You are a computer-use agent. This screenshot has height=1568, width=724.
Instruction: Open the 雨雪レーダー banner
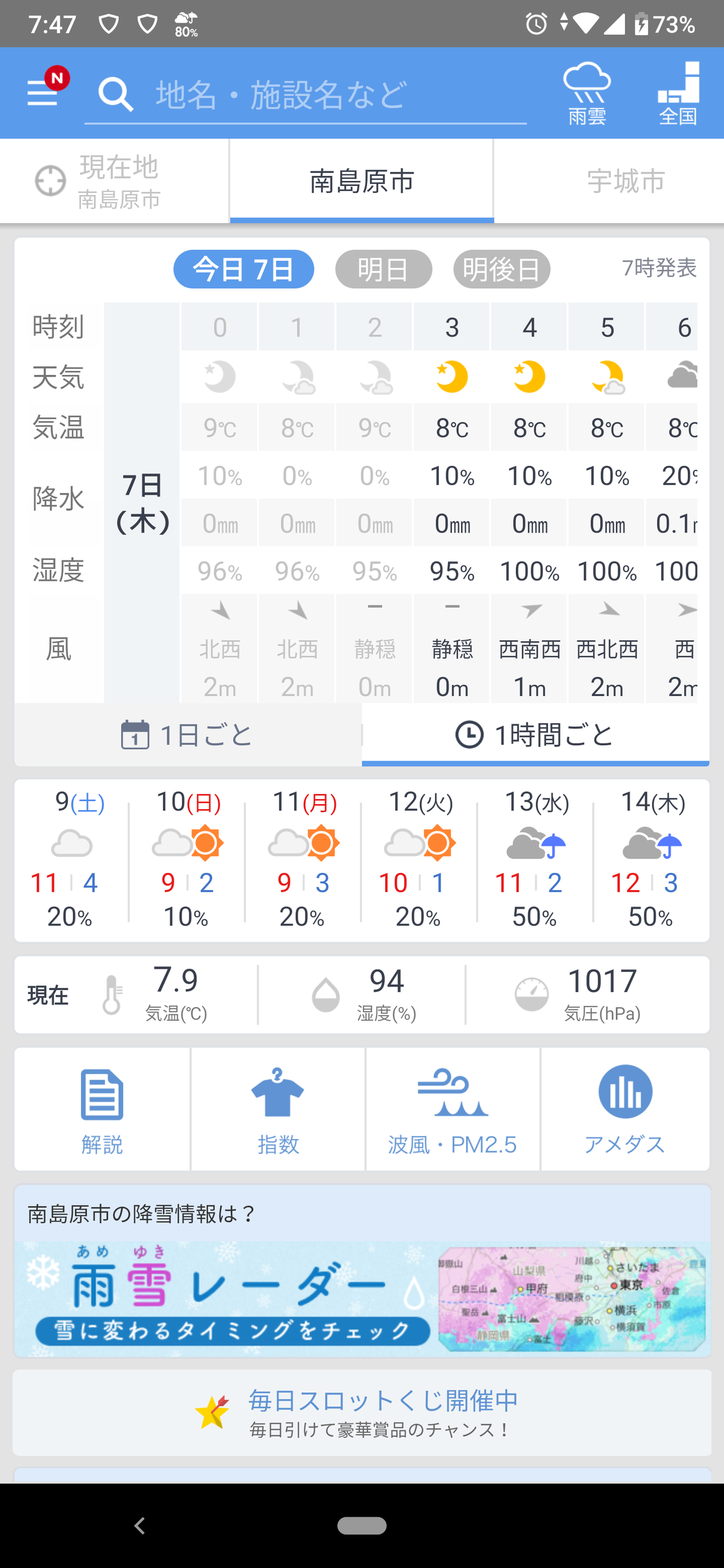click(x=363, y=1299)
